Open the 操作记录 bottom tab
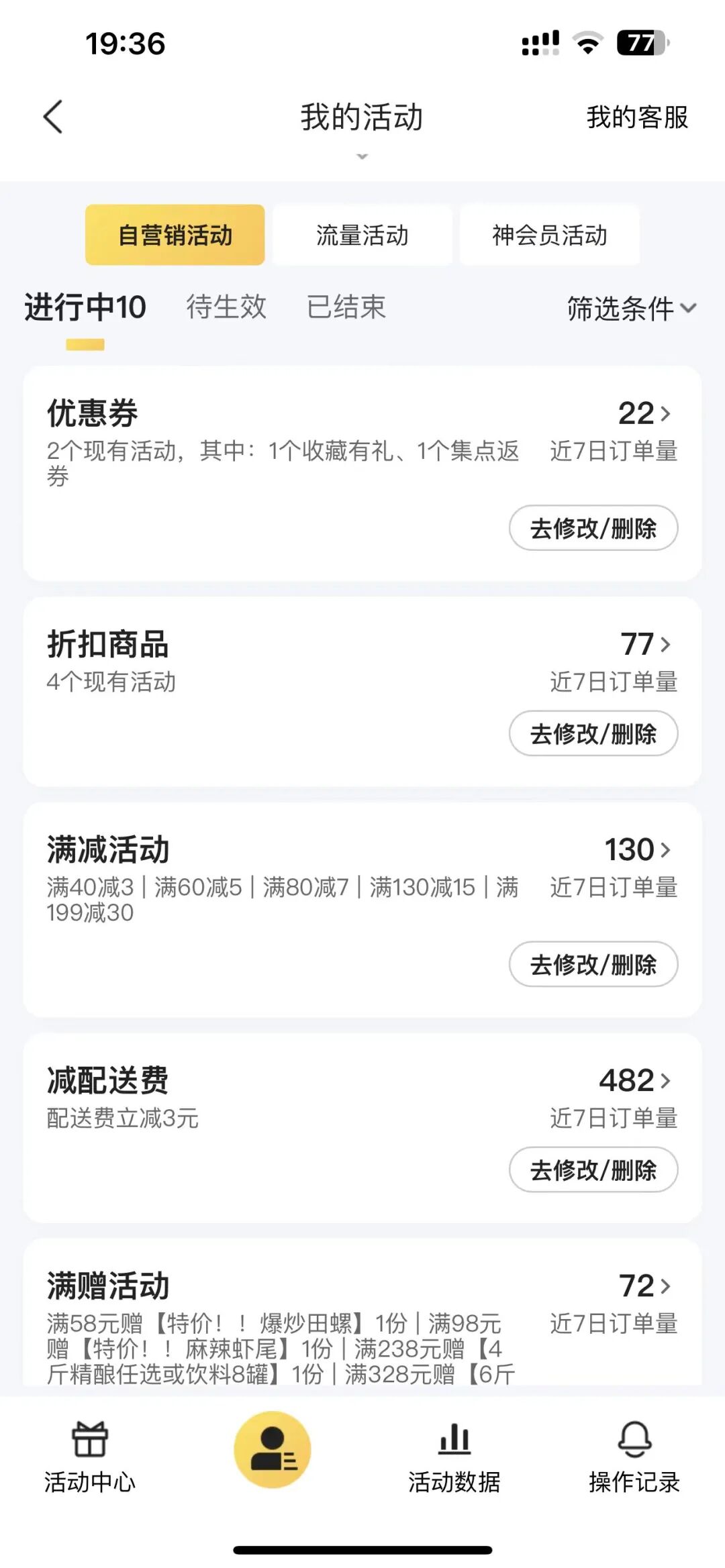Screen dimensions: 725x1568 pyautogui.click(x=634, y=1456)
